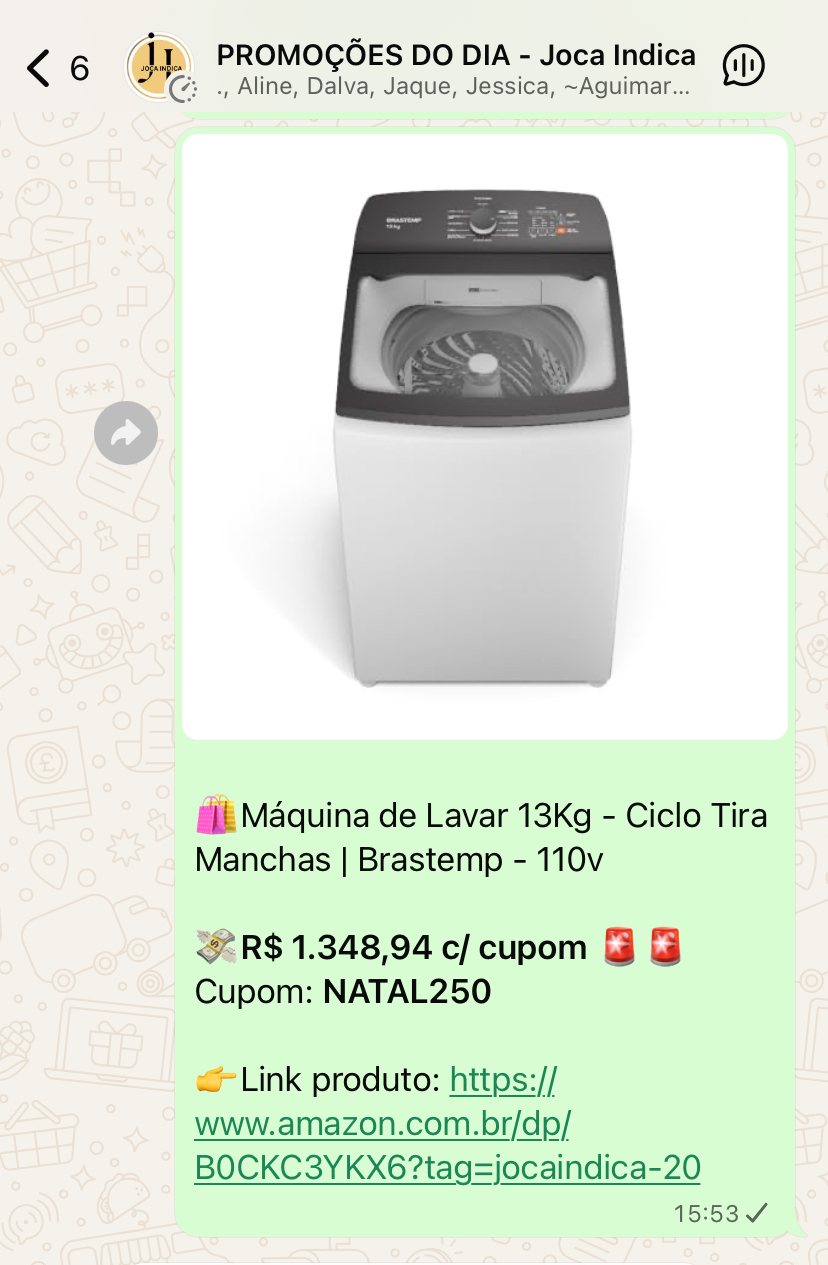The height and width of the screenshot is (1265, 828).
Task: Start a group voice chat
Action: (x=743, y=67)
